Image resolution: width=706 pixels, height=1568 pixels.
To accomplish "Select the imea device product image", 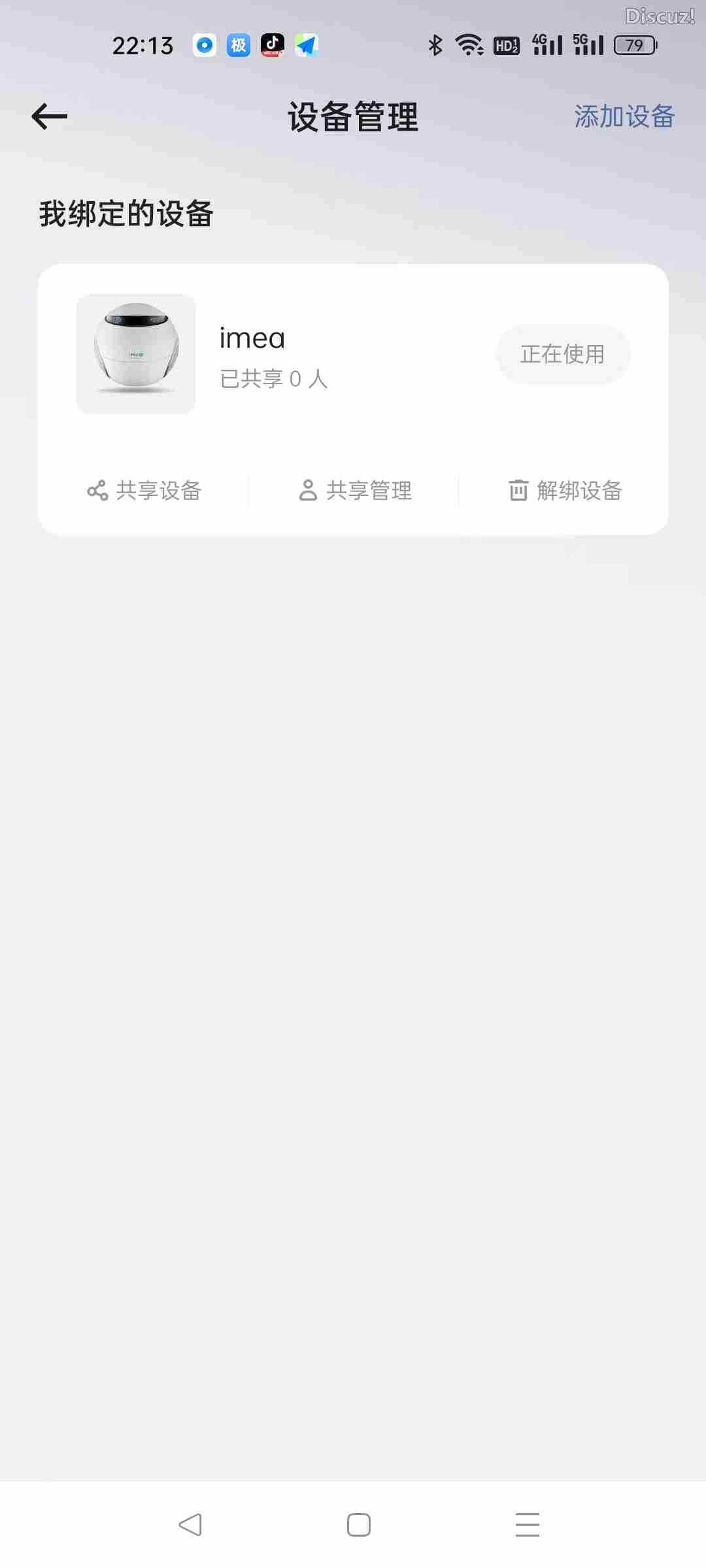I will coord(135,354).
